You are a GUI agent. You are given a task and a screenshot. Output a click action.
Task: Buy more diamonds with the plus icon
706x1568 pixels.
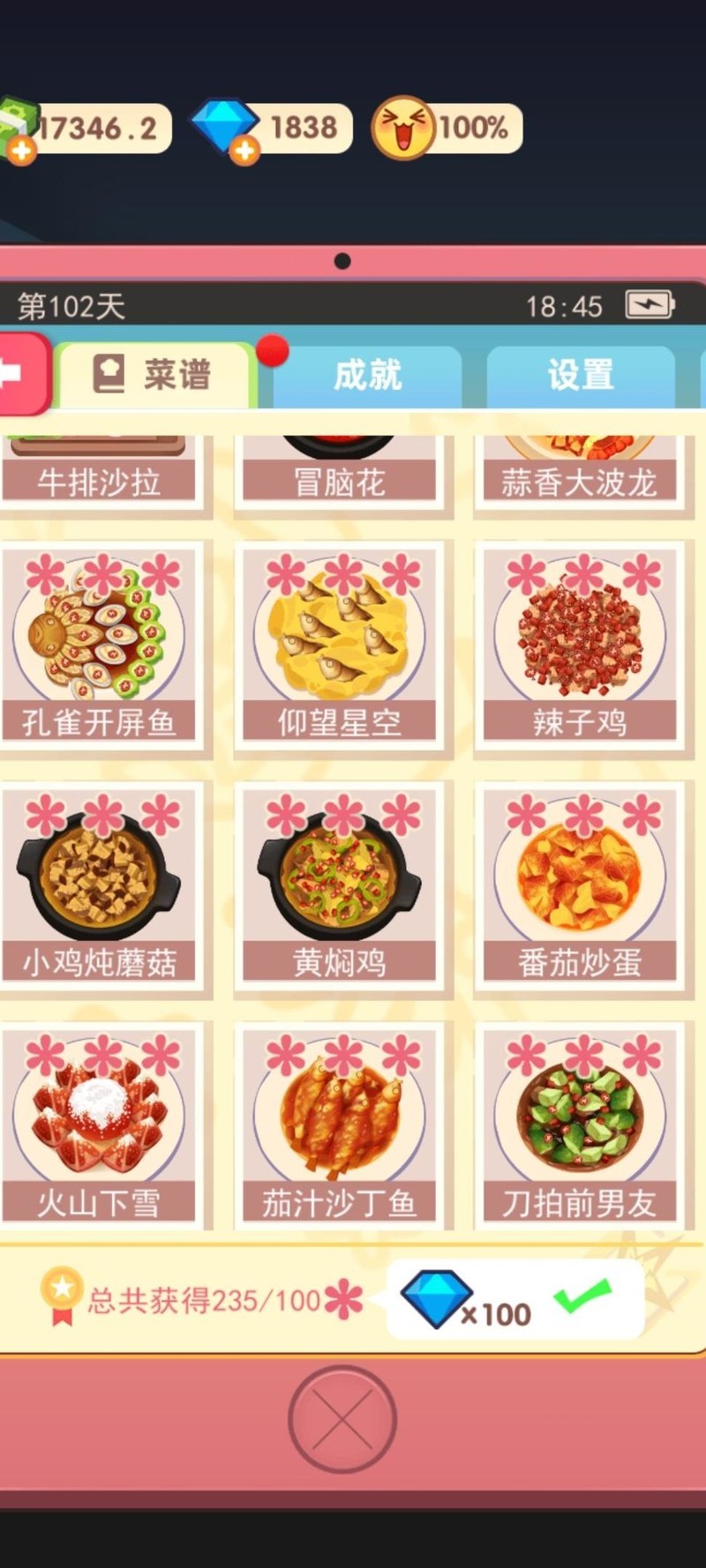(x=244, y=151)
